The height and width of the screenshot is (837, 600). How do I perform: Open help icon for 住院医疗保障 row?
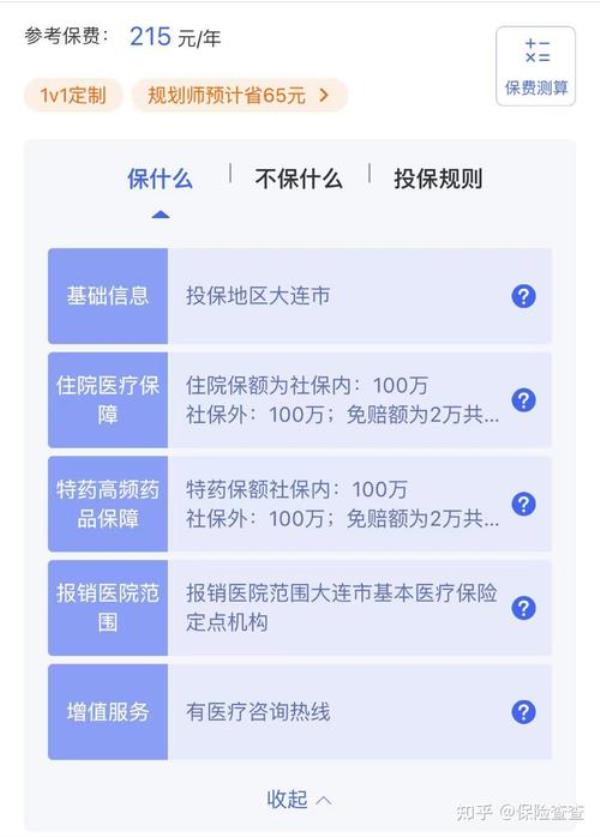pos(523,400)
